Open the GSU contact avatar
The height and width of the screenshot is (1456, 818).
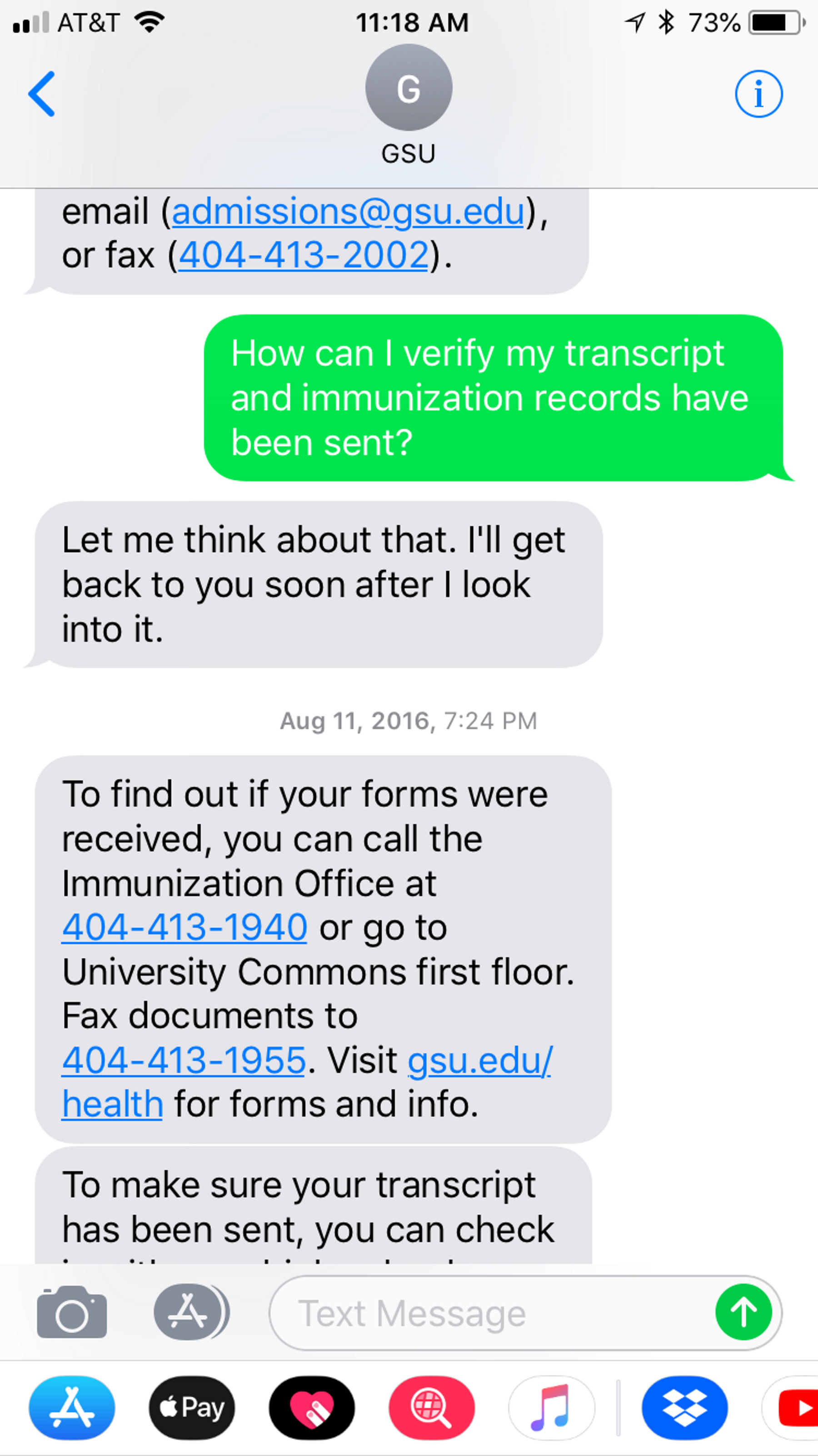pyautogui.click(x=409, y=88)
